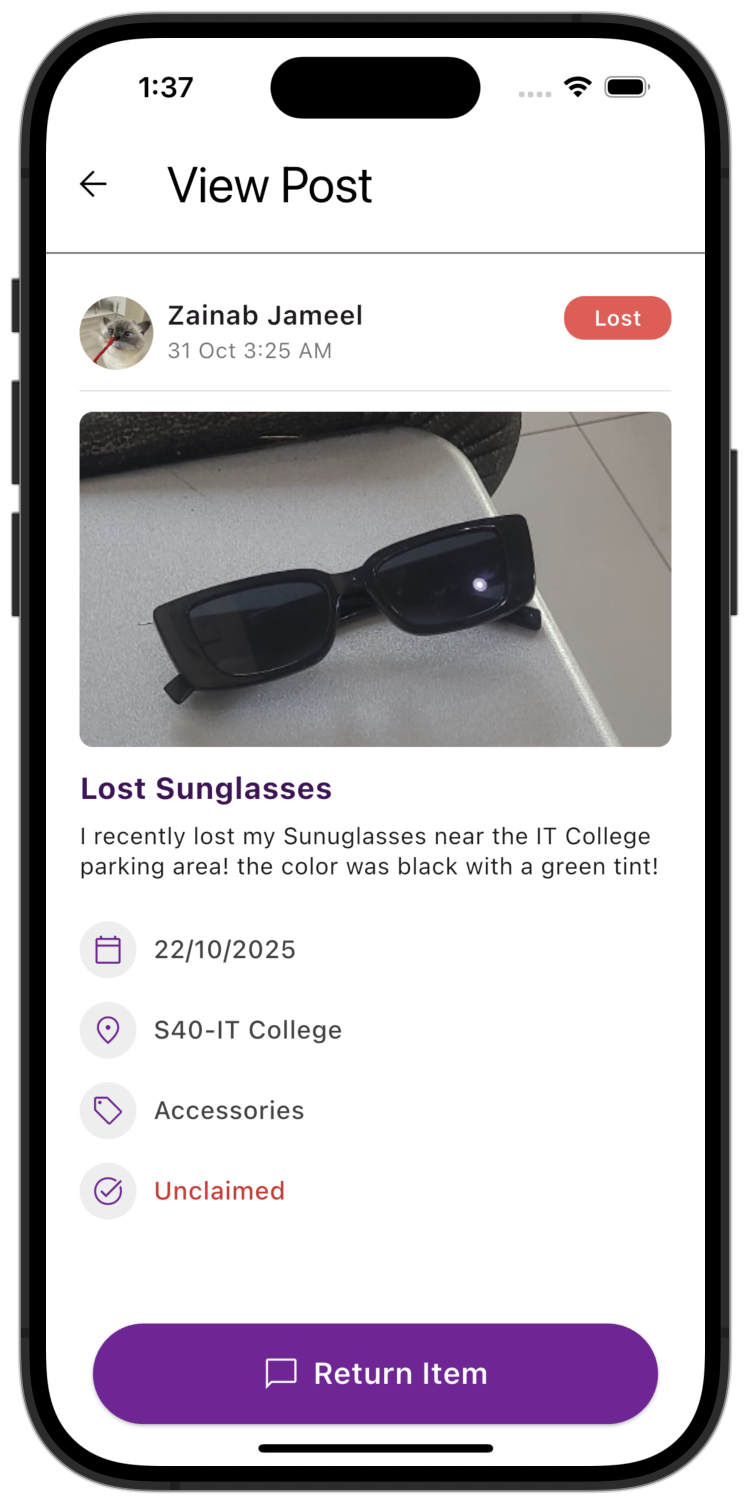Open Zainab Jameel's profile picture

pyautogui.click(x=116, y=332)
